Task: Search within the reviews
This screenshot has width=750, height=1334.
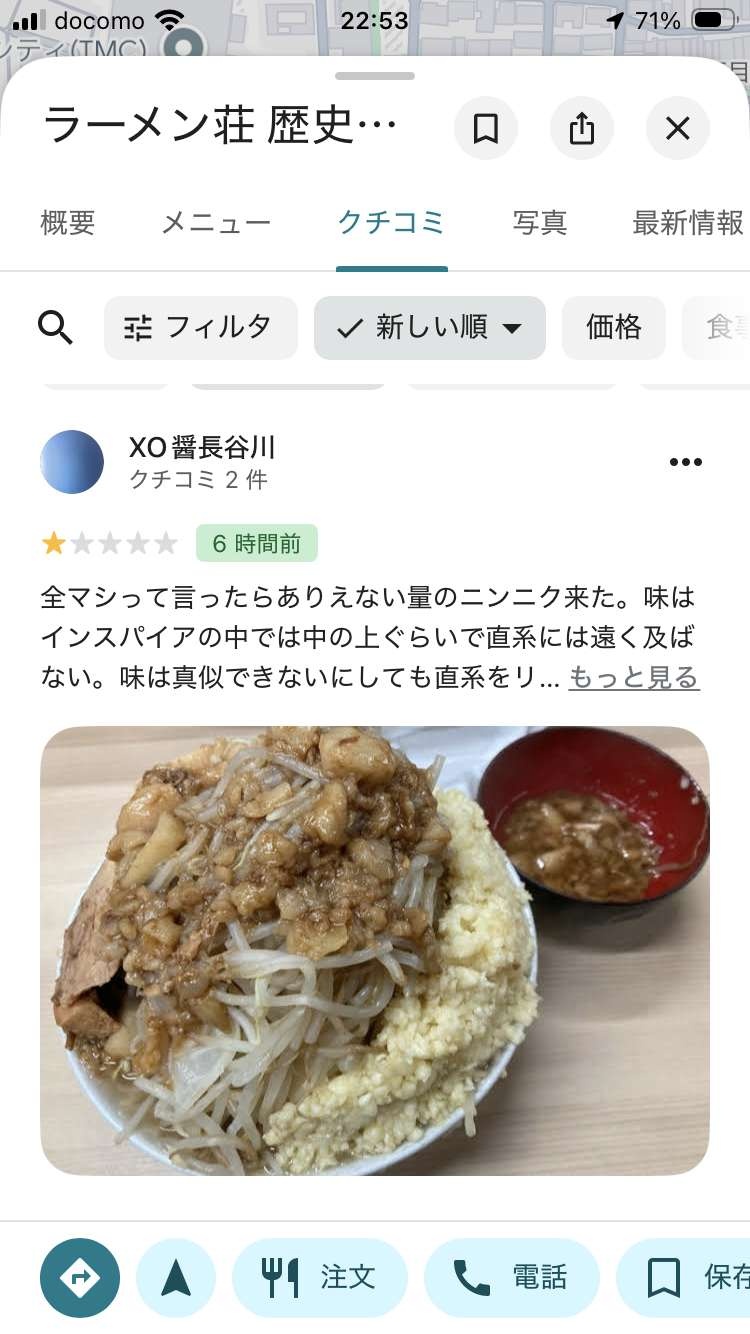Action: point(56,327)
